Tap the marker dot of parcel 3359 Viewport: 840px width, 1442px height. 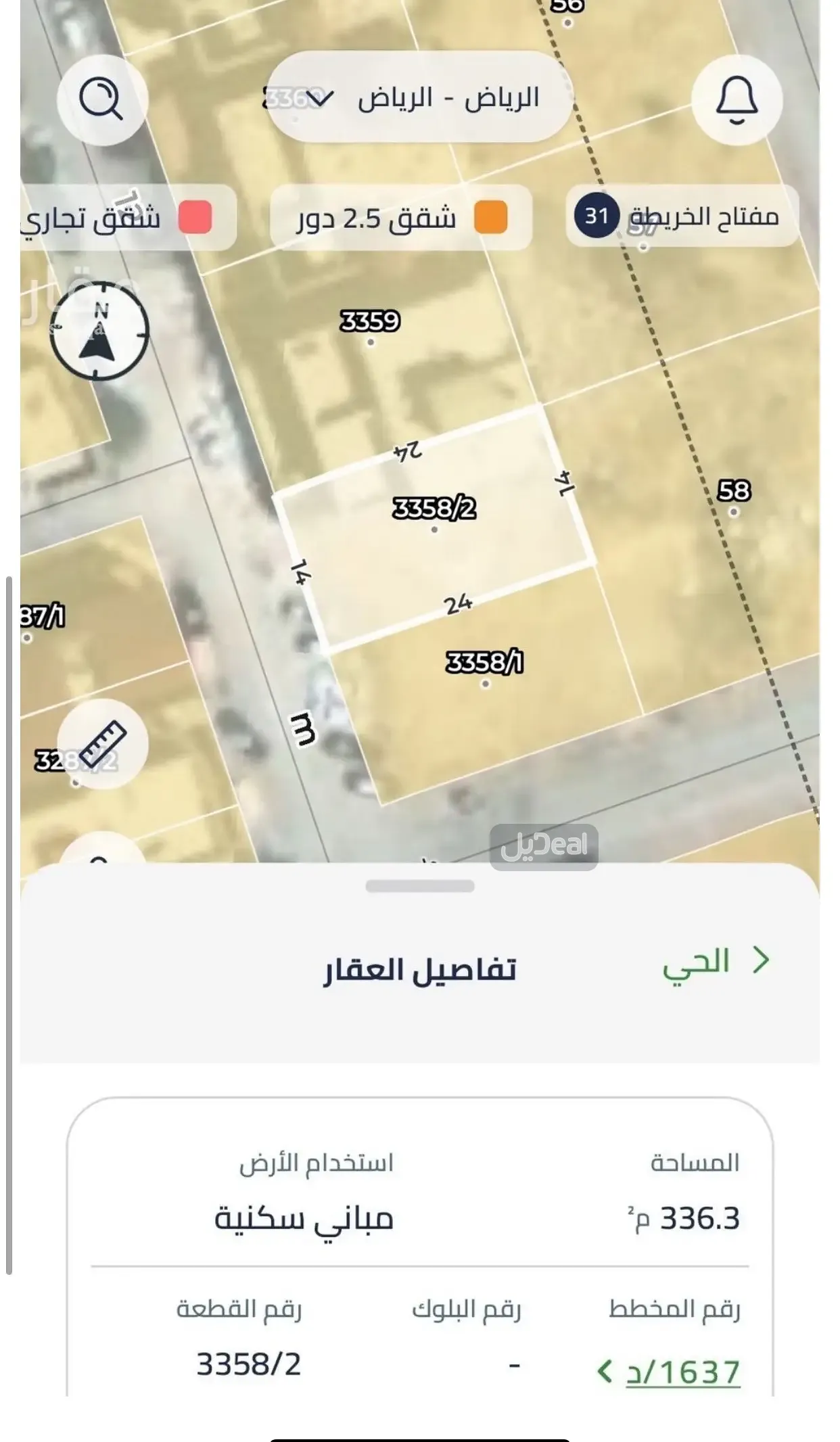371,343
